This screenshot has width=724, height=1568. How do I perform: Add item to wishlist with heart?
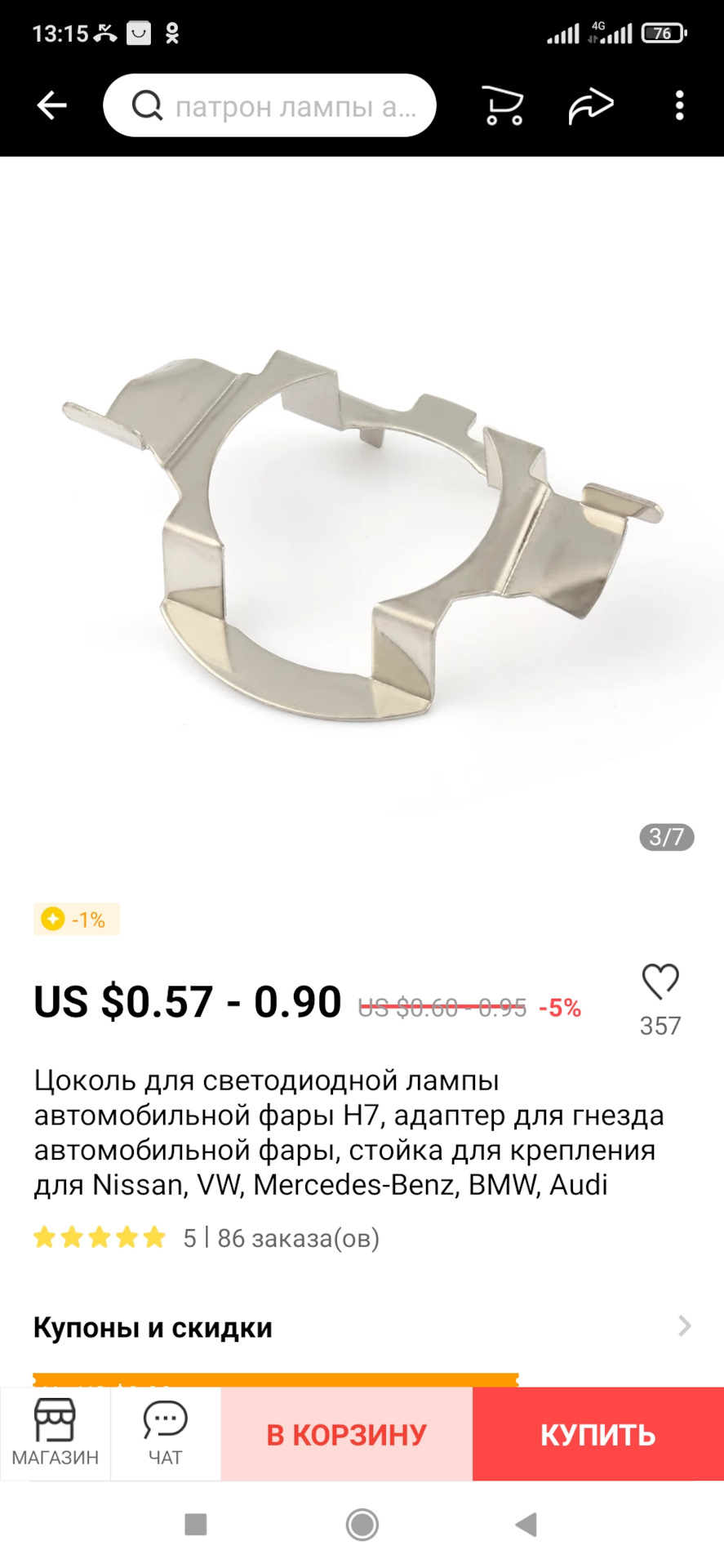(x=660, y=982)
